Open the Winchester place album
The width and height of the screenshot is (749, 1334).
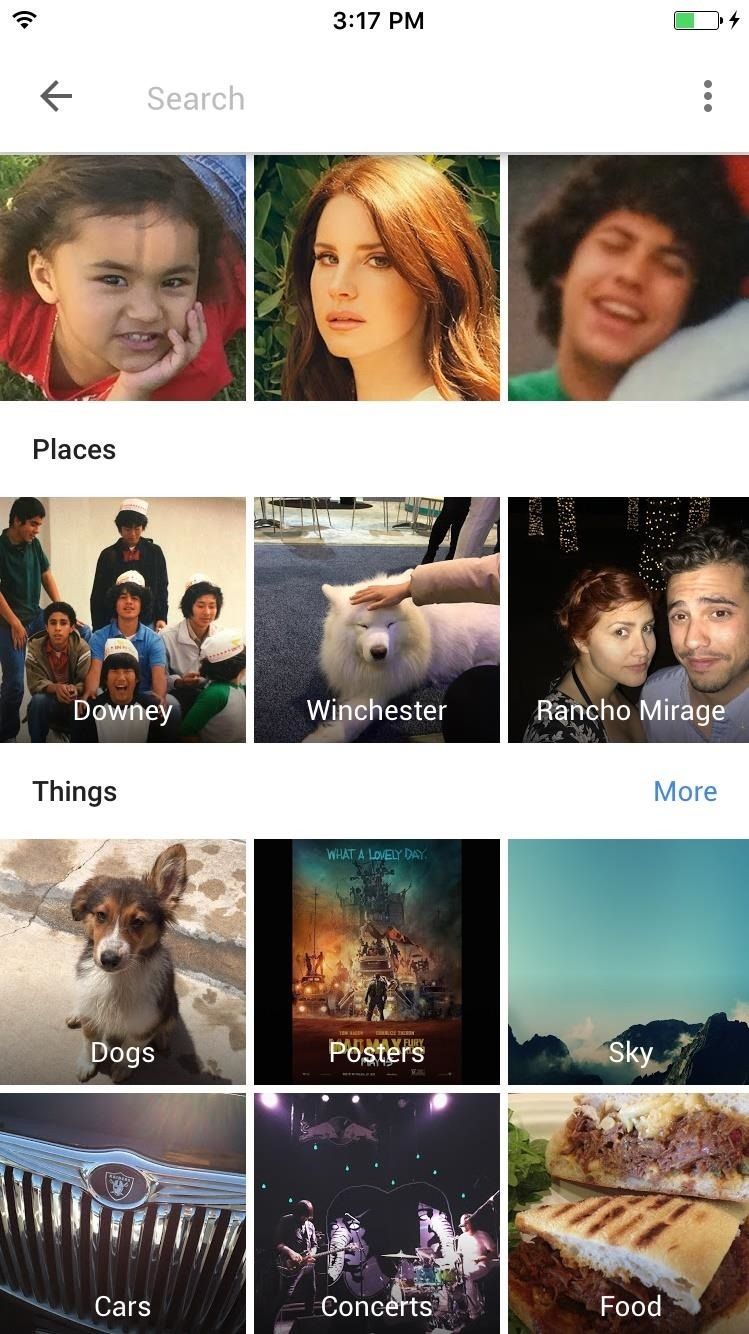(376, 620)
